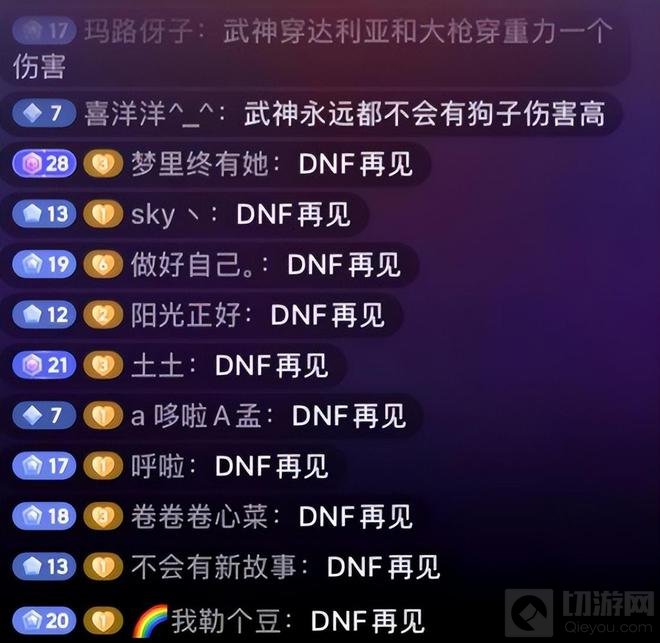Select 卷卷卷心菜's chat comment
Viewport: 660px width, 643px height.
coord(271,516)
